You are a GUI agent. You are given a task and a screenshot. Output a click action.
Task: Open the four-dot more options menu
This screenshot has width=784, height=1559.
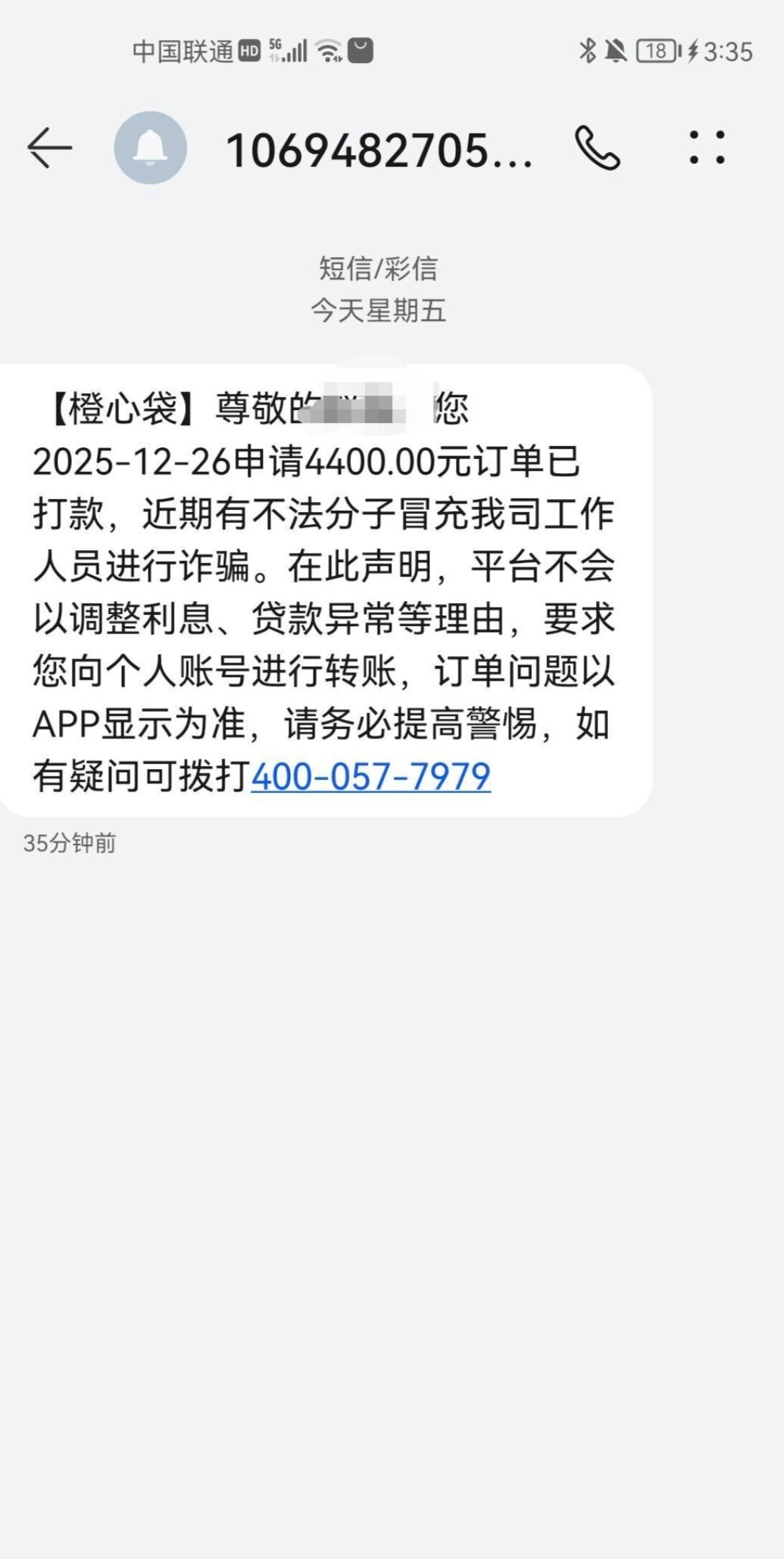click(x=707, y=148)
